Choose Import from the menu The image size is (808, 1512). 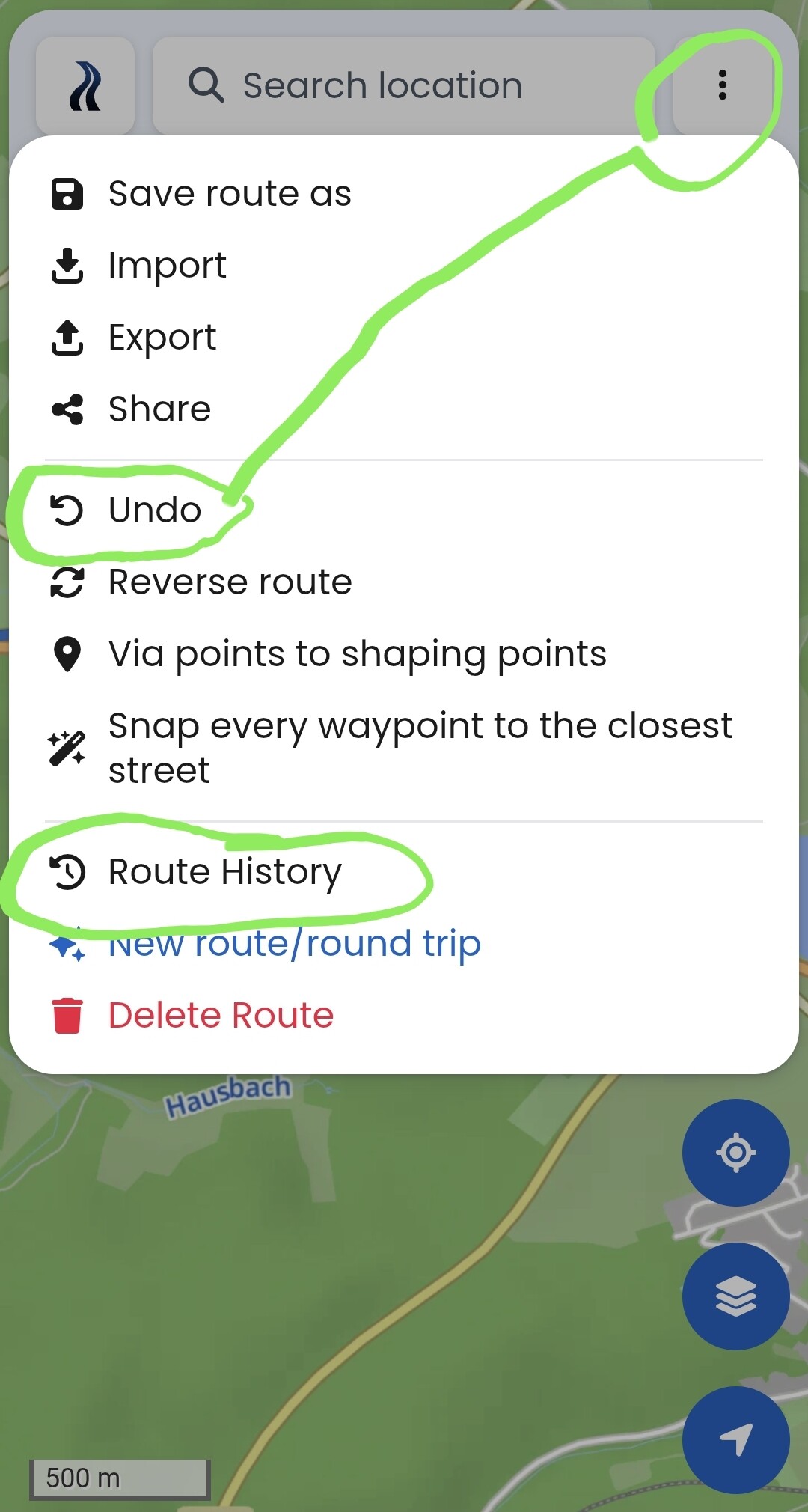[167, 266]
